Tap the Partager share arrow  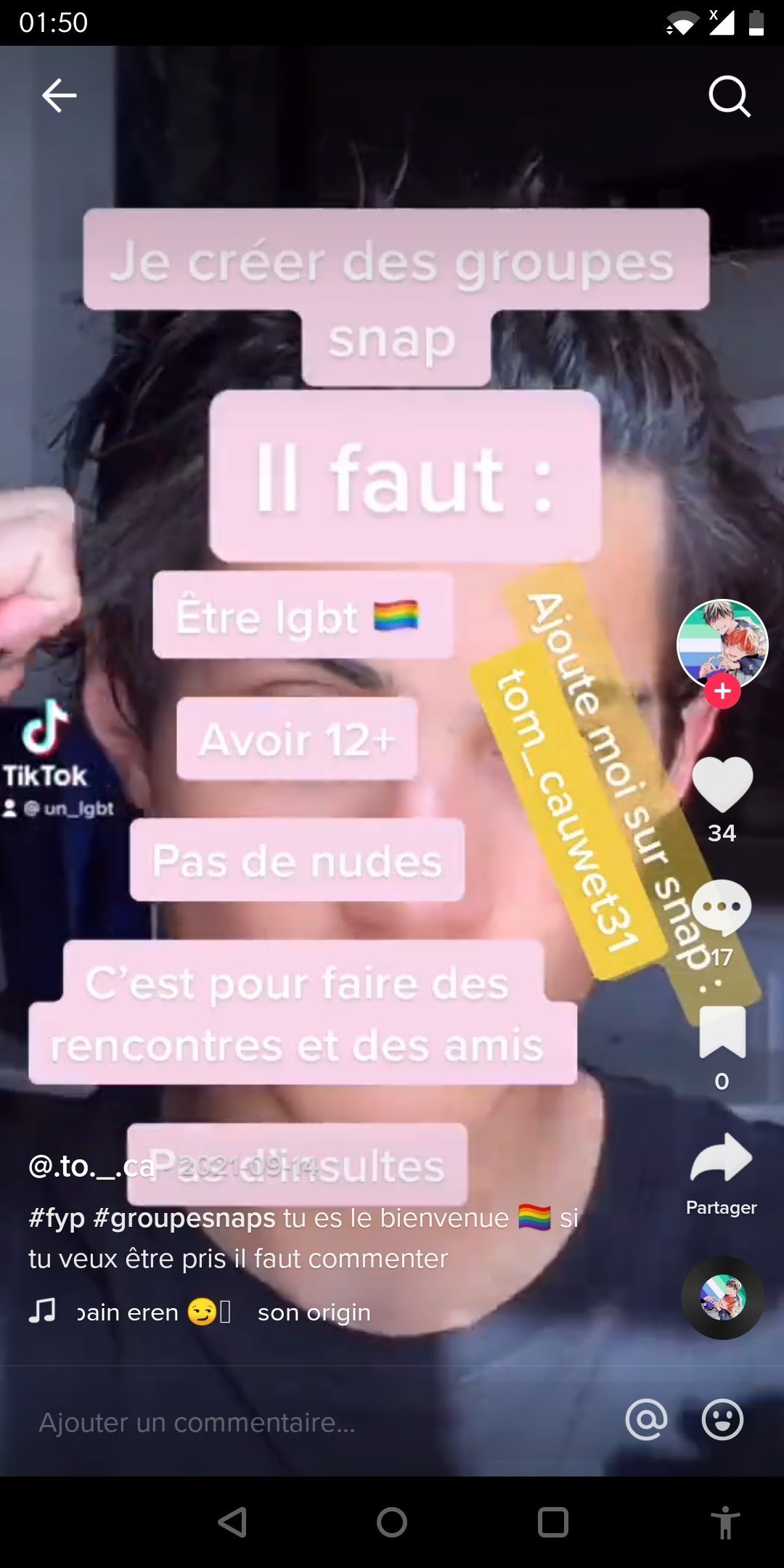coord(722,1158)
